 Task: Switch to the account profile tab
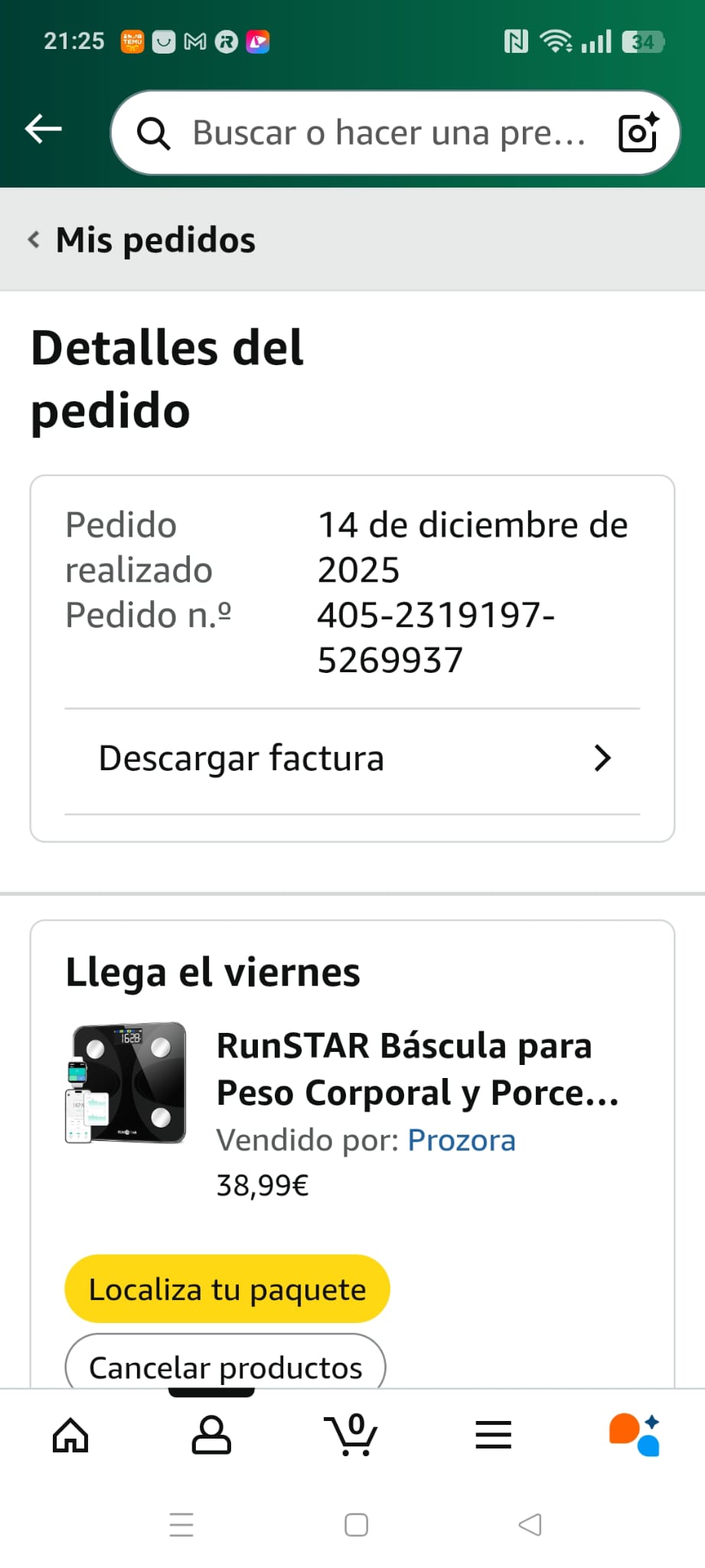pos(211,1435)
